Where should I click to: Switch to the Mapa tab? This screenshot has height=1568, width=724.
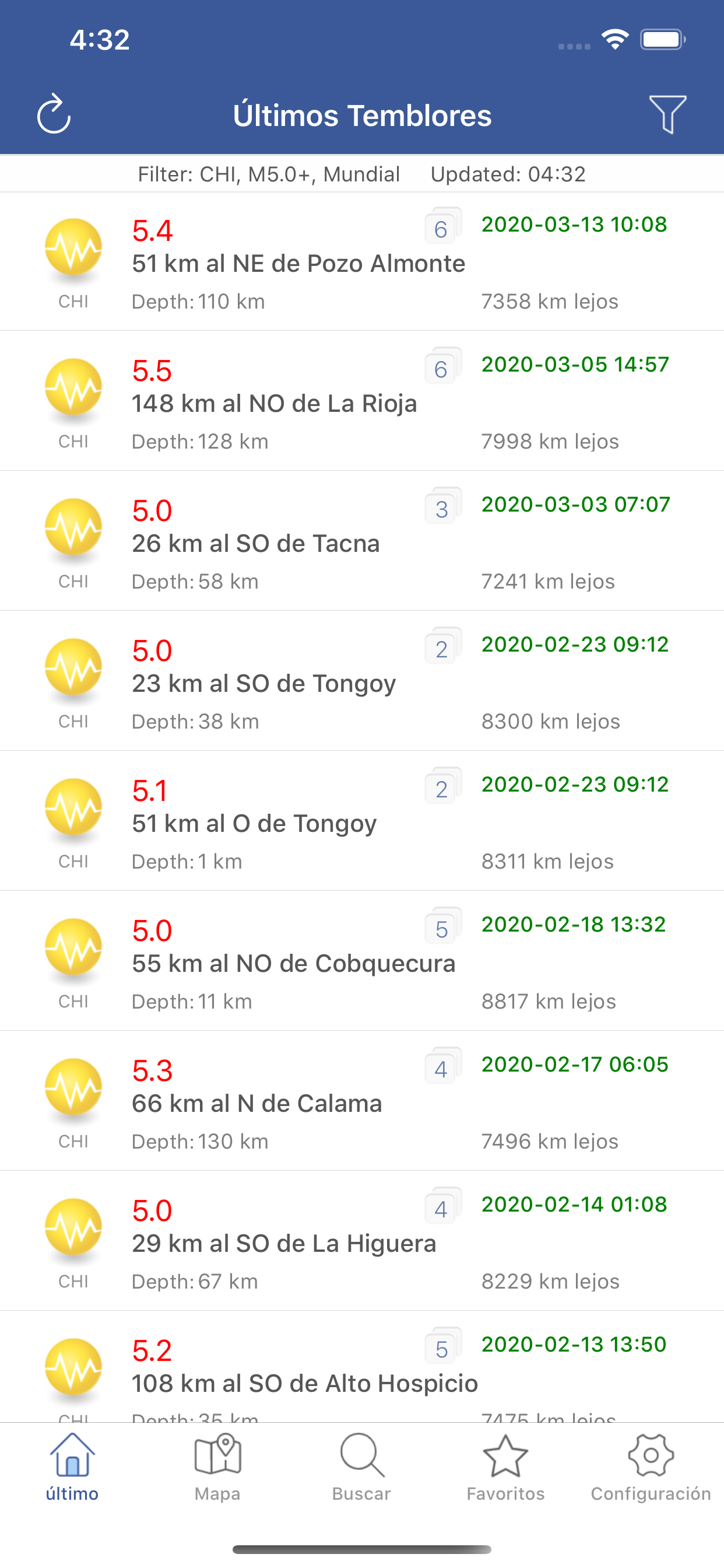217,1468
